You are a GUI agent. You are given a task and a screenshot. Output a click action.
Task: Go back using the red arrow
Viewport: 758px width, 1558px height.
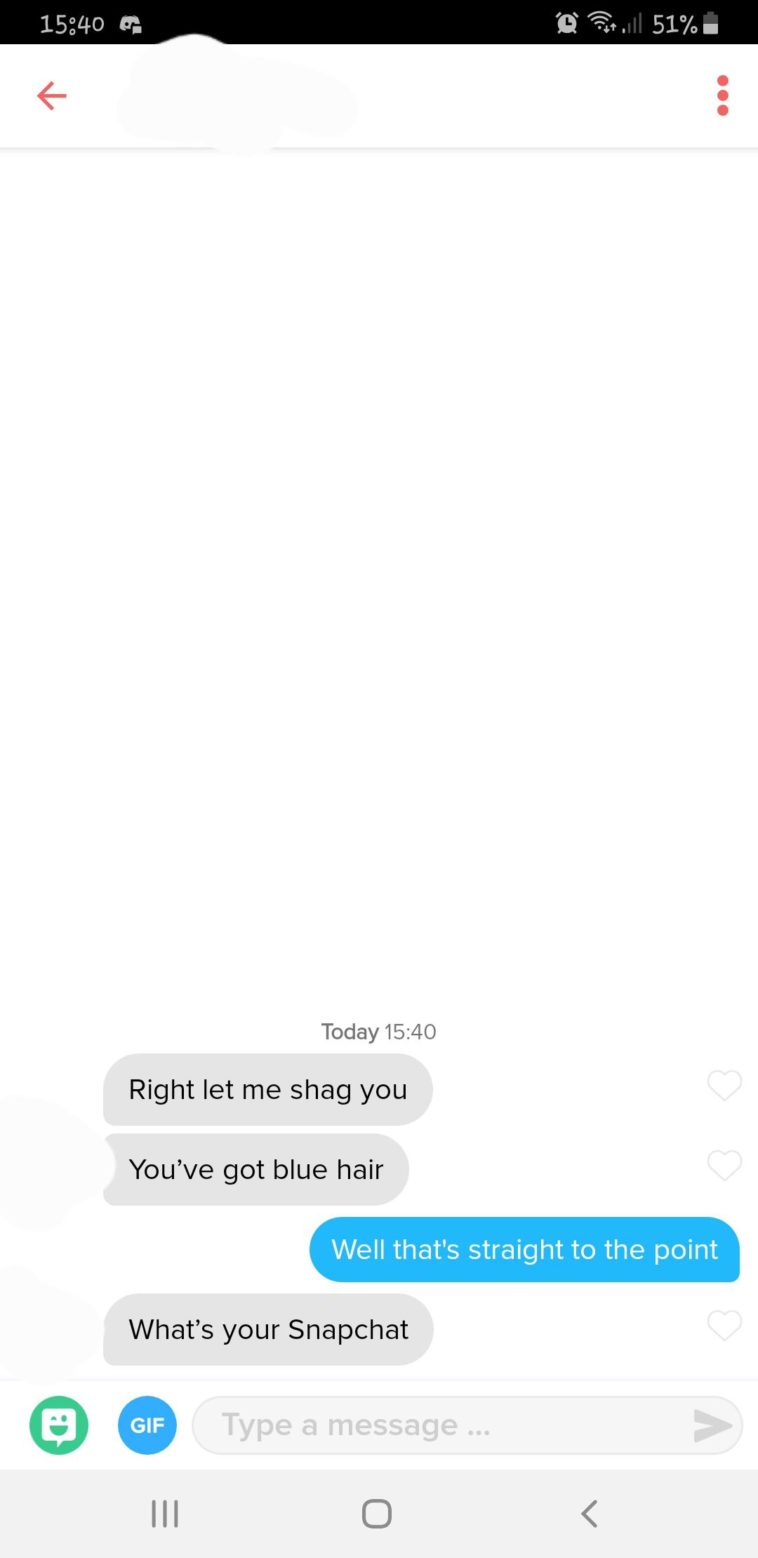51,96
